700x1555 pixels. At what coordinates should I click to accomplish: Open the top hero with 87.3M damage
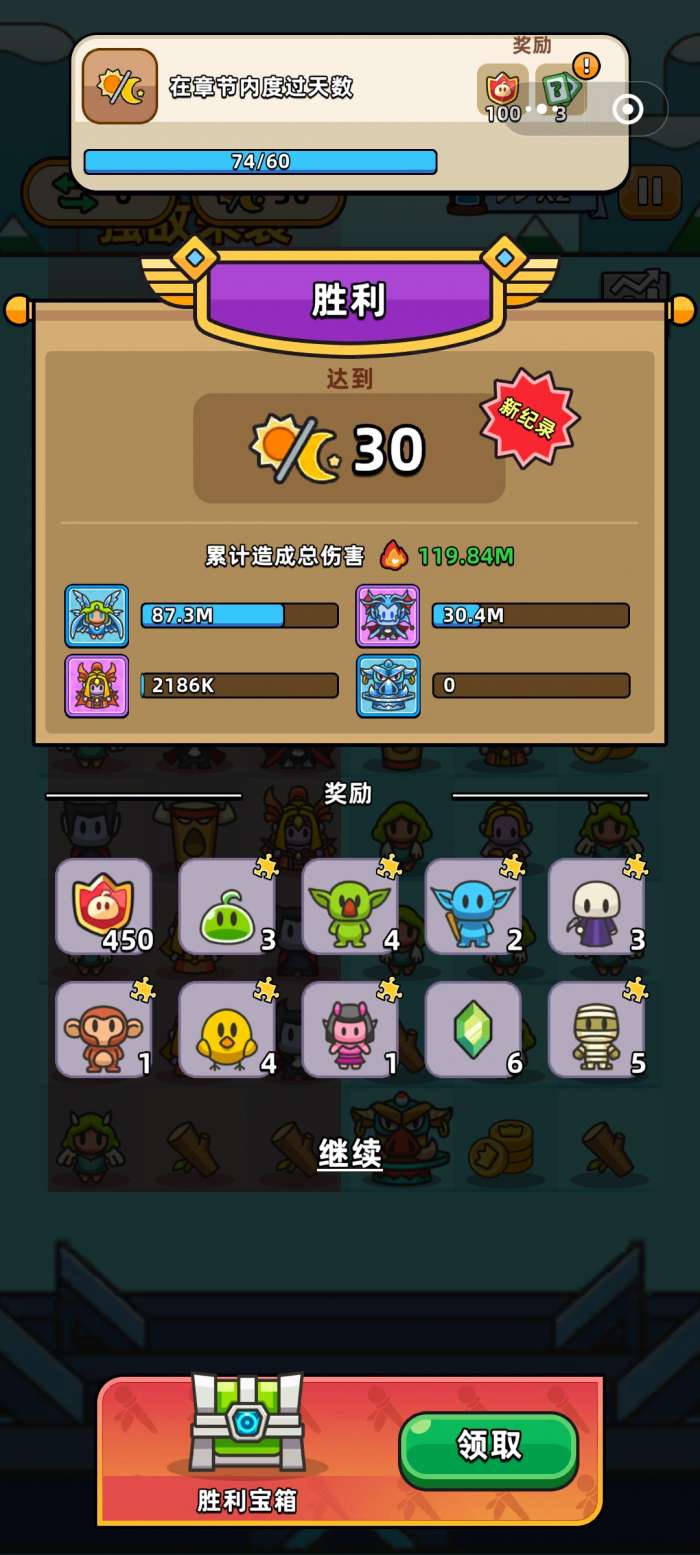click(x=97, y=616)
